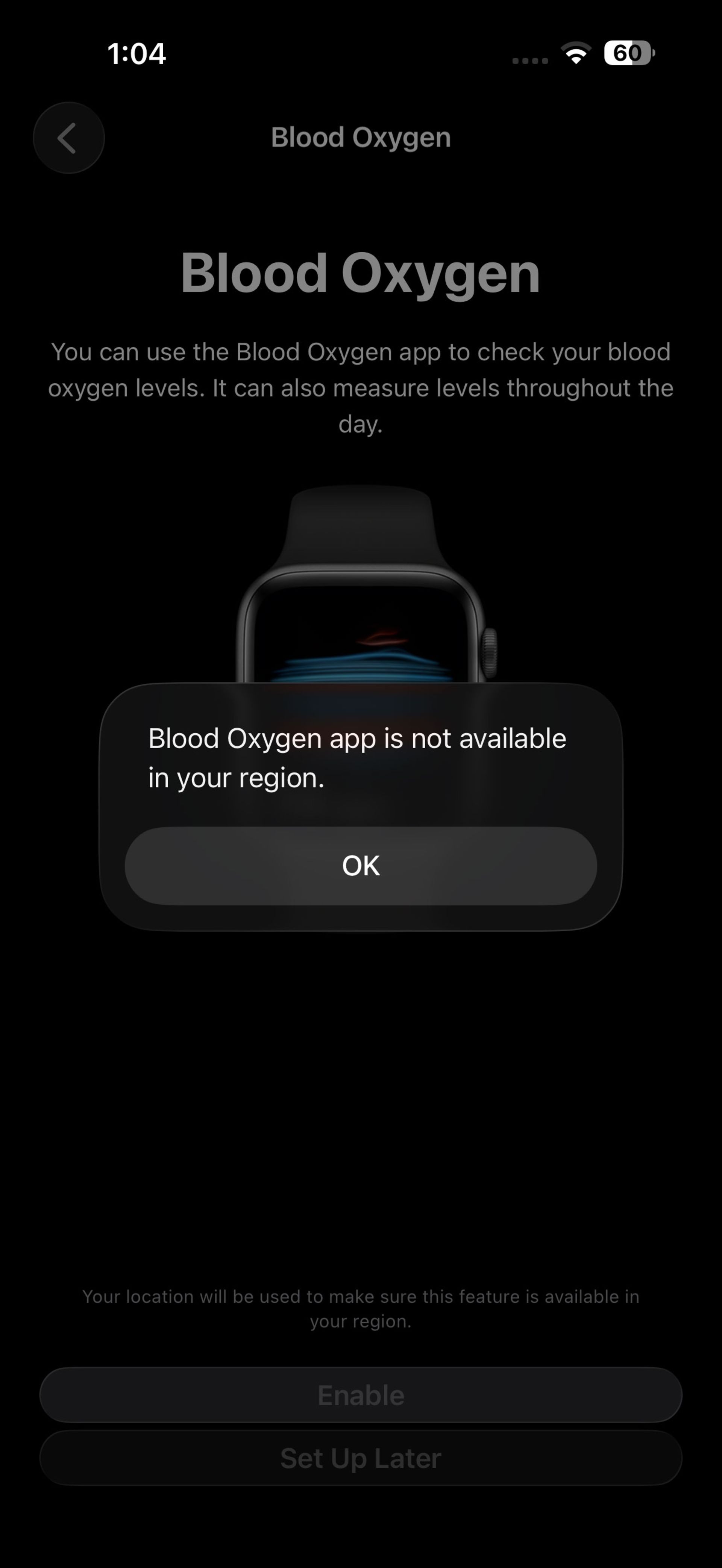Tap the Enable button
722x1568 pixels.
point(360,1395)
